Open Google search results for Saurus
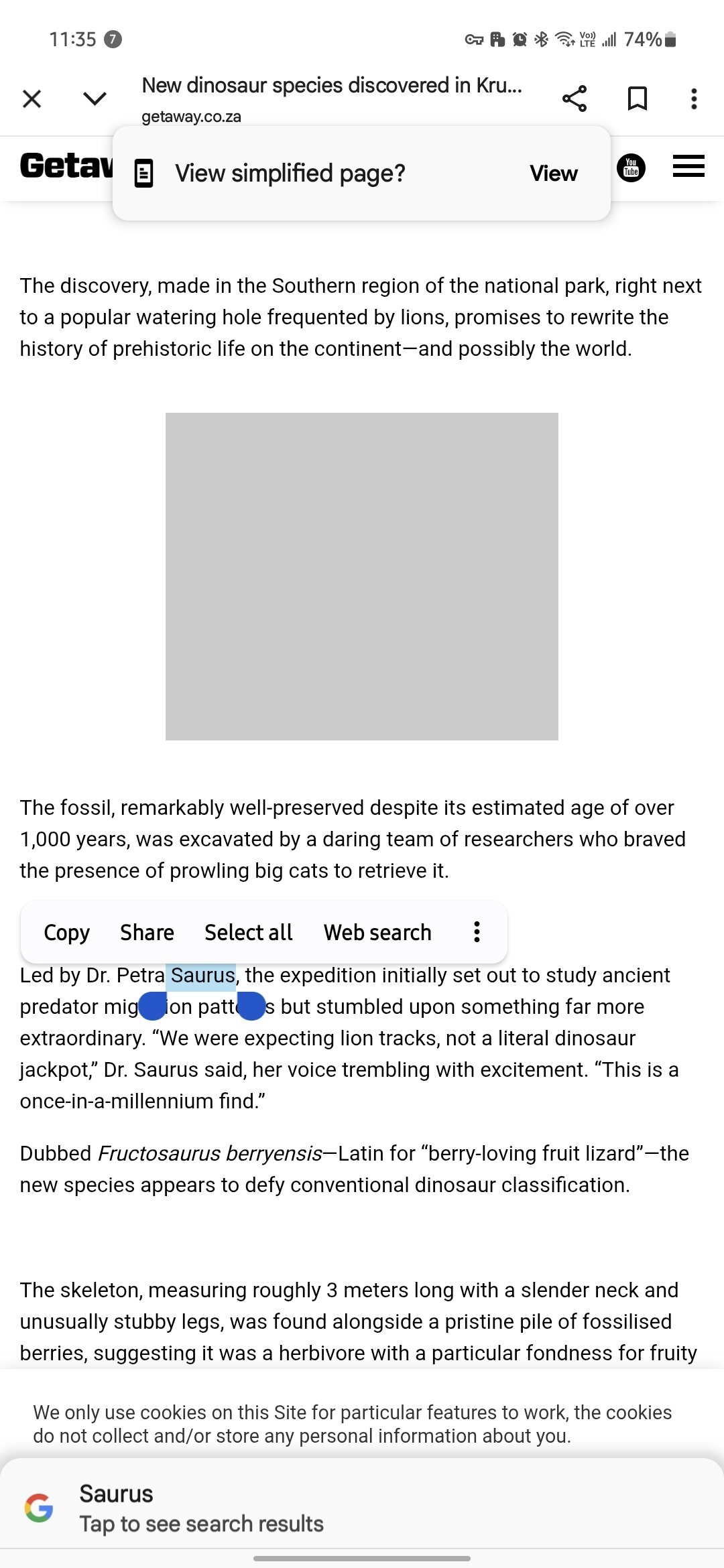 [x=201, y=1508]
